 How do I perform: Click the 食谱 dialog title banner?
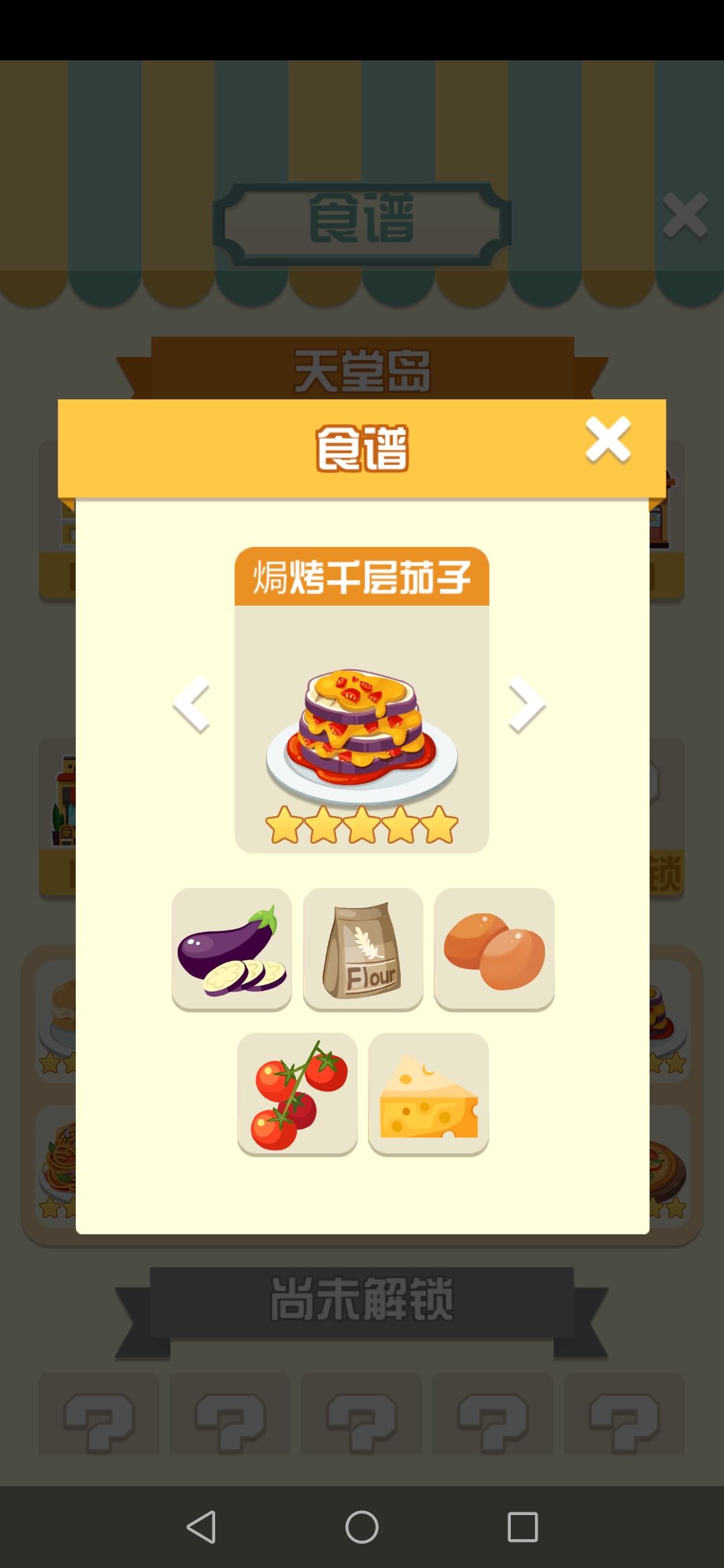[x=361, y=446]
